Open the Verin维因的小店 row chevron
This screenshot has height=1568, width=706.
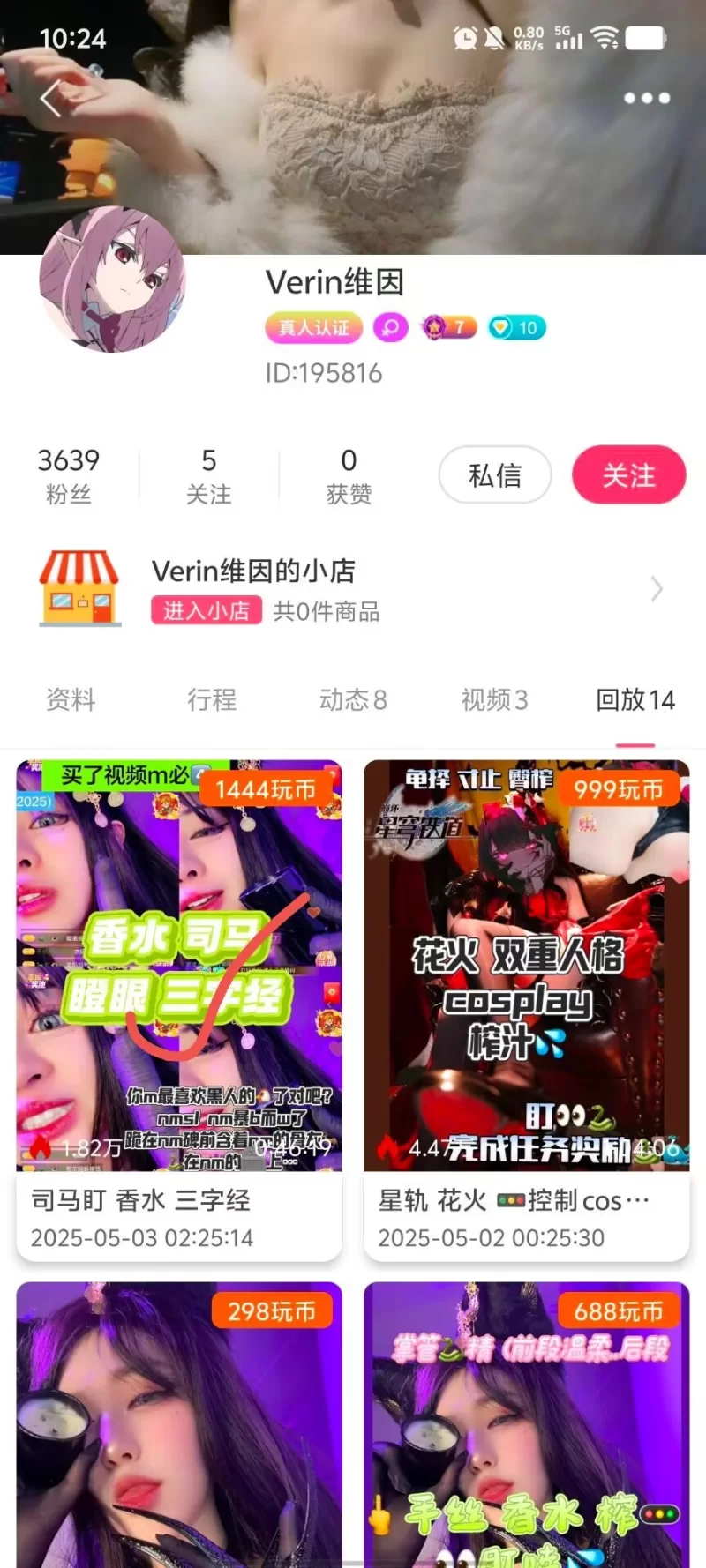tap(657, 589)
